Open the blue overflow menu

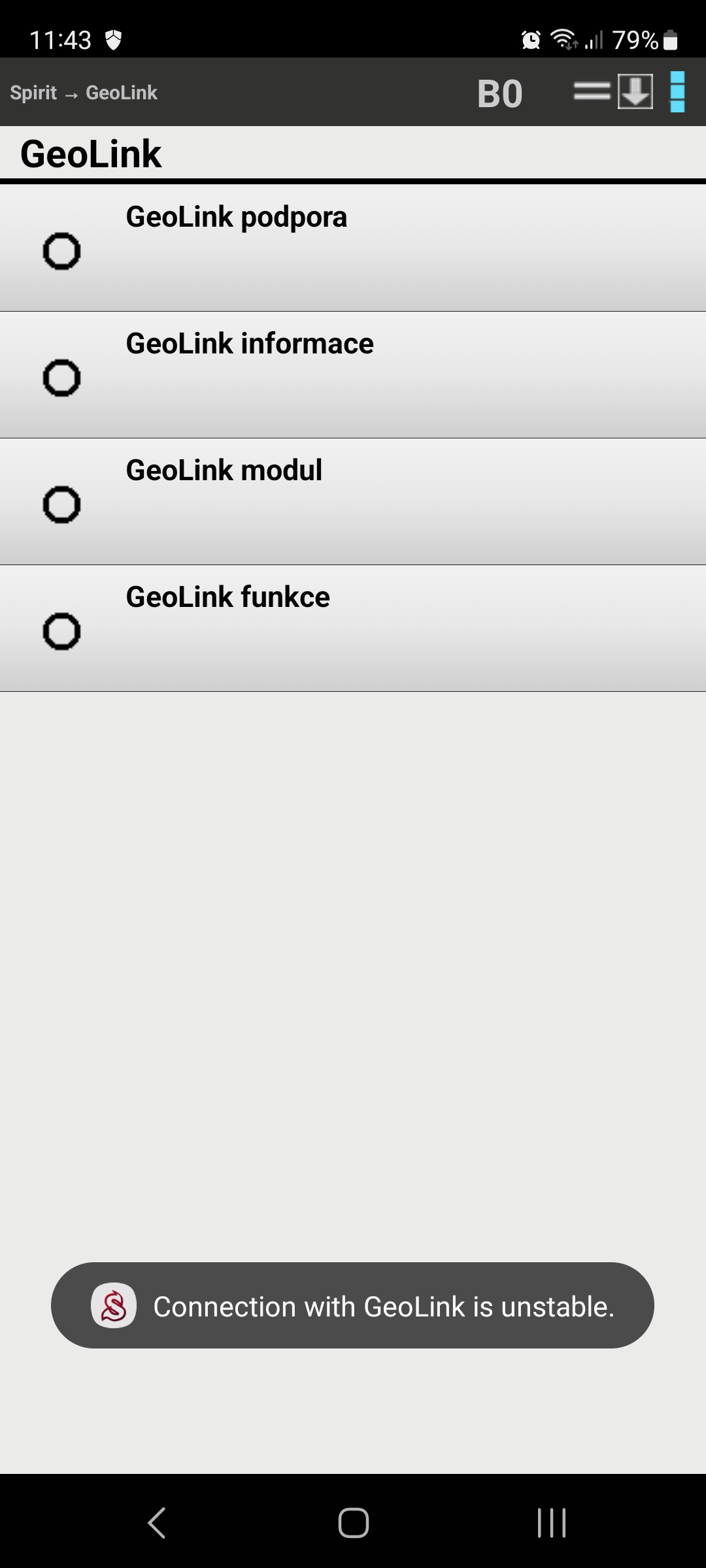tap(677, 92)
